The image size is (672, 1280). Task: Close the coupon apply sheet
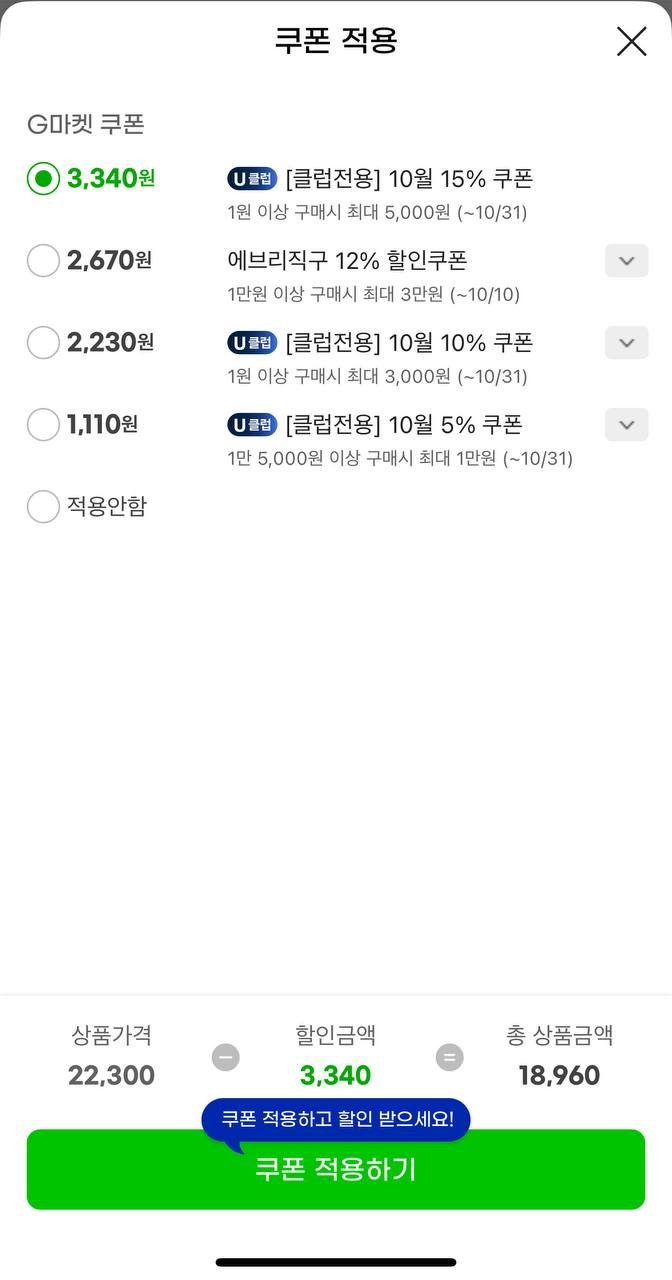tap(631, 41)
